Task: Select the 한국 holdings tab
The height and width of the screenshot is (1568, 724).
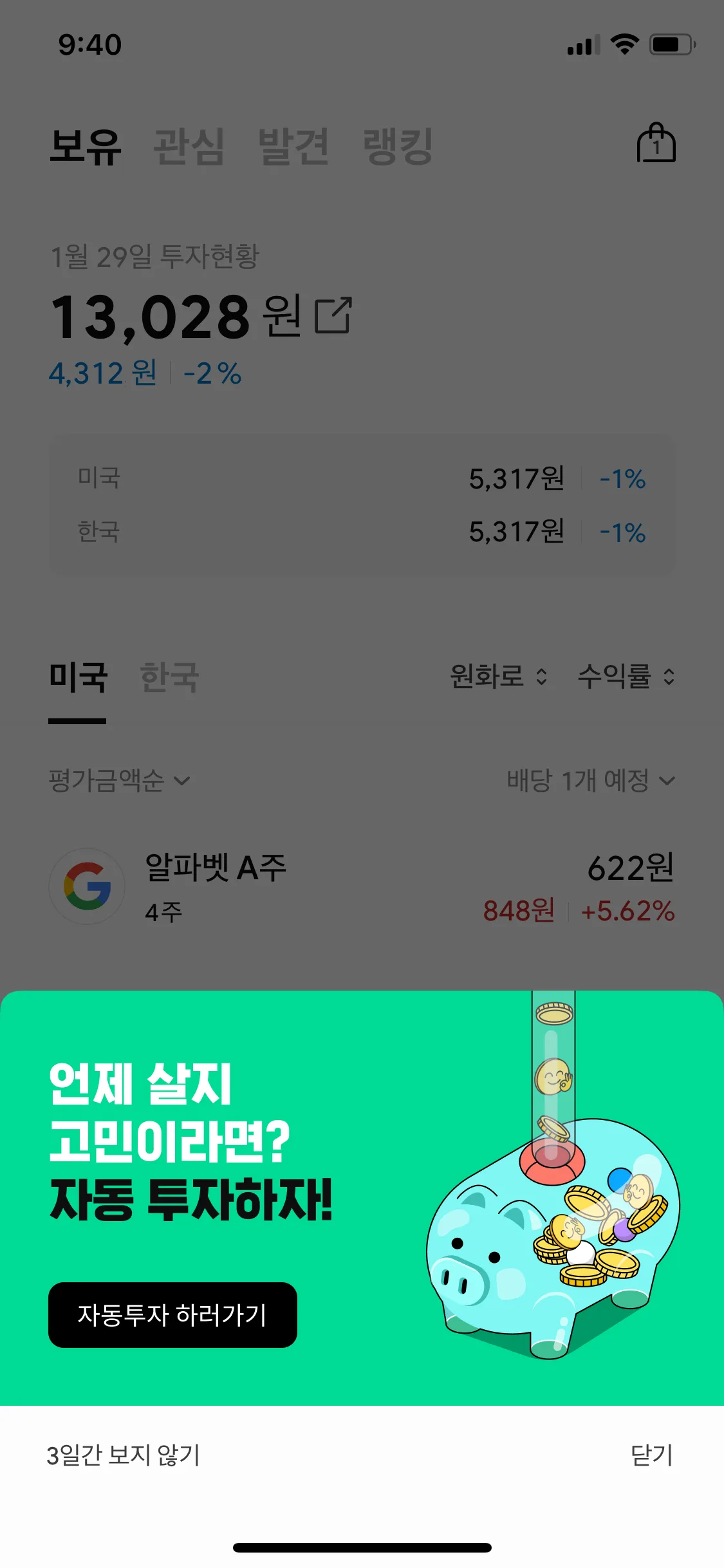Action: [169, 677]
